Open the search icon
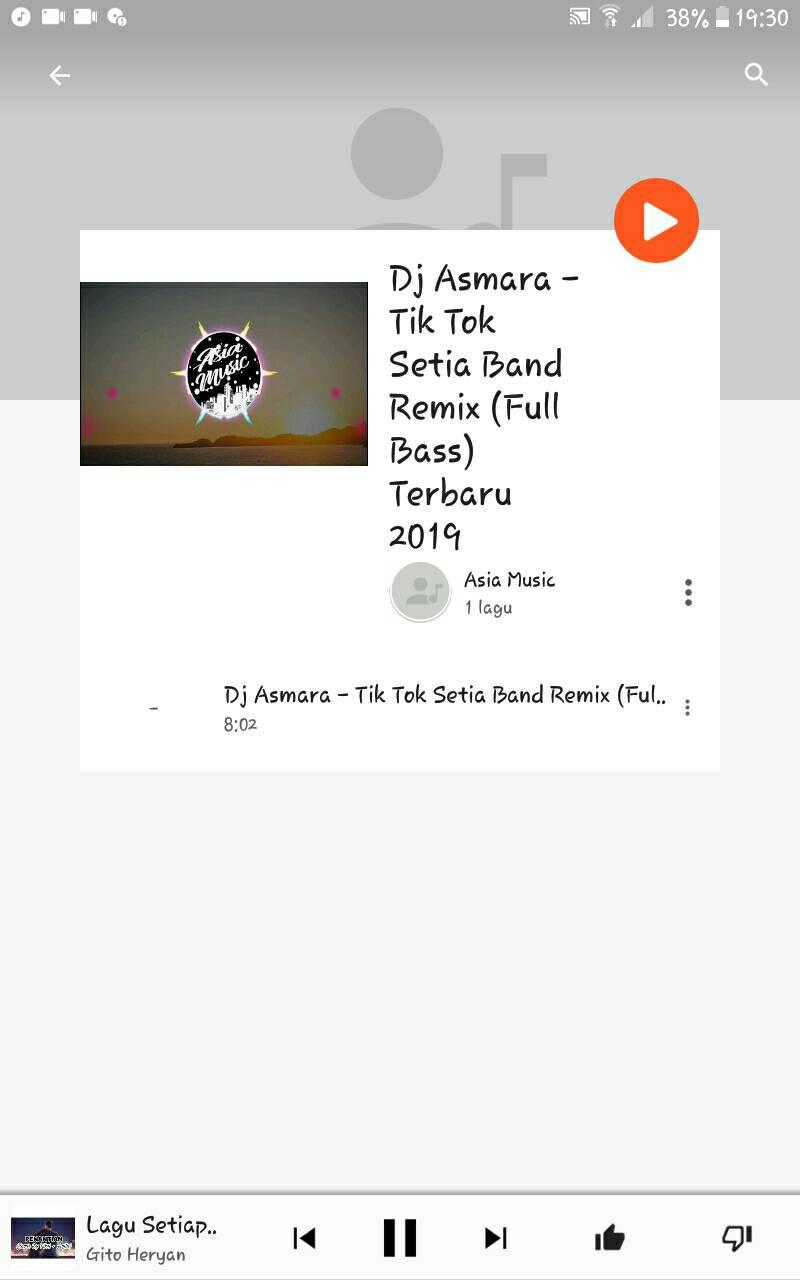The width and height of the screenshot is (800, 1280). (756, 75)
